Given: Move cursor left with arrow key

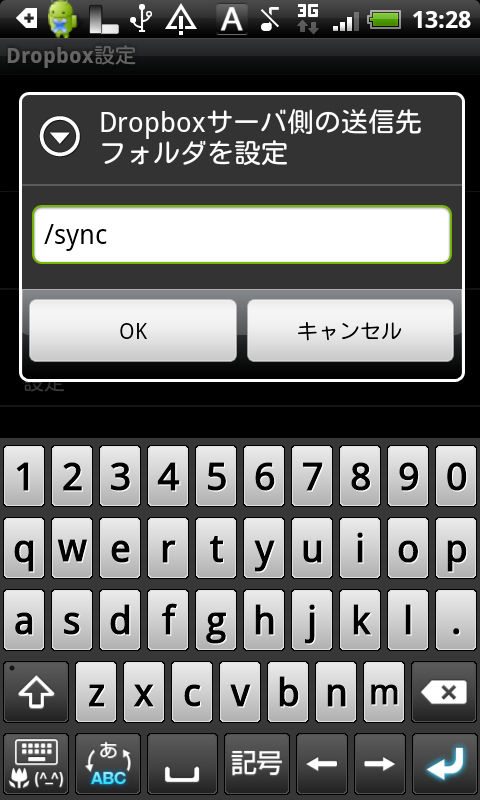Looking at the screenshot, I should click(322, 764).
